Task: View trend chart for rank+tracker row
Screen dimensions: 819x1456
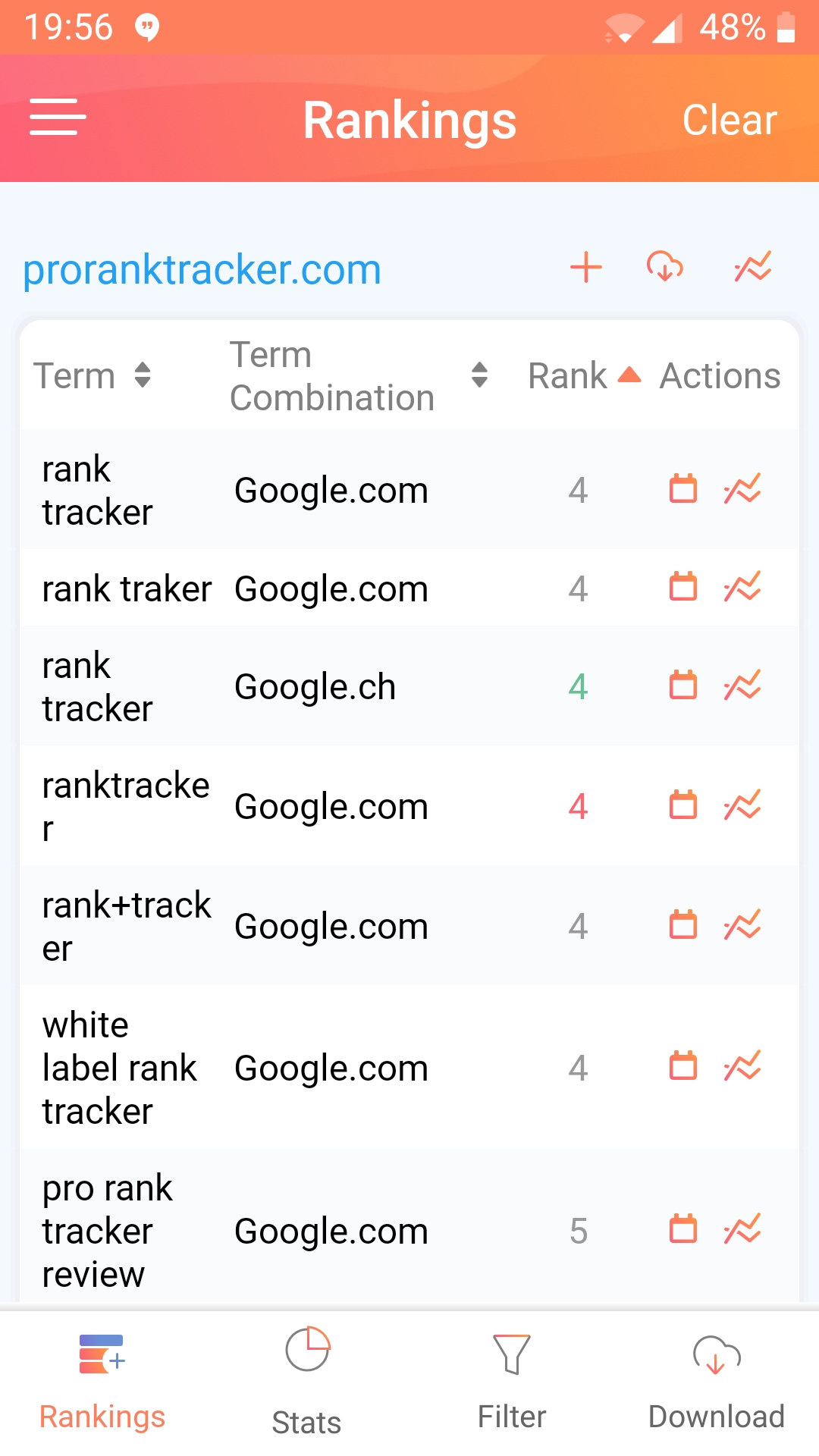Action: coord(742,924)
